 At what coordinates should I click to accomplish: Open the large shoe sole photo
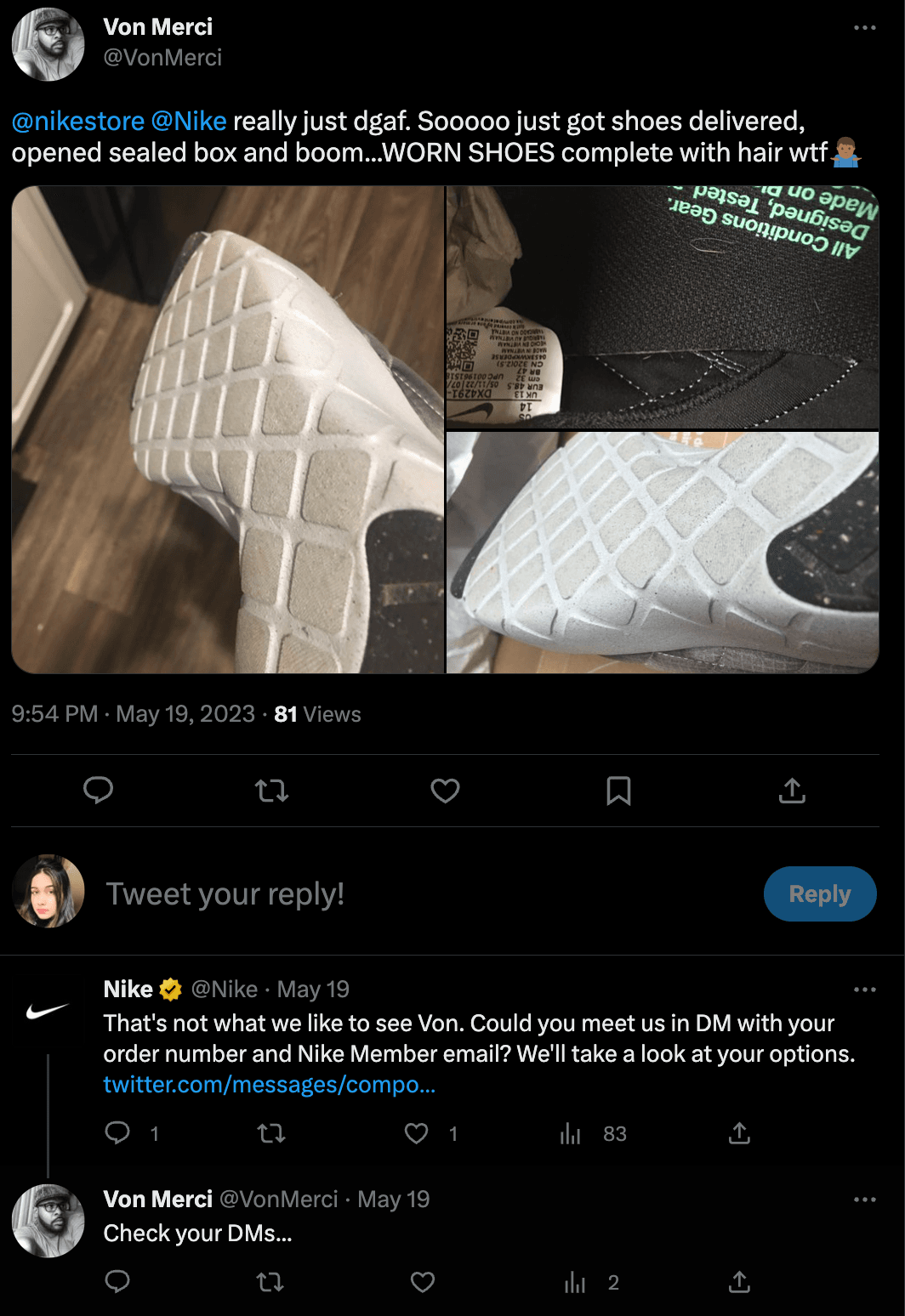[x=228, y=429]
